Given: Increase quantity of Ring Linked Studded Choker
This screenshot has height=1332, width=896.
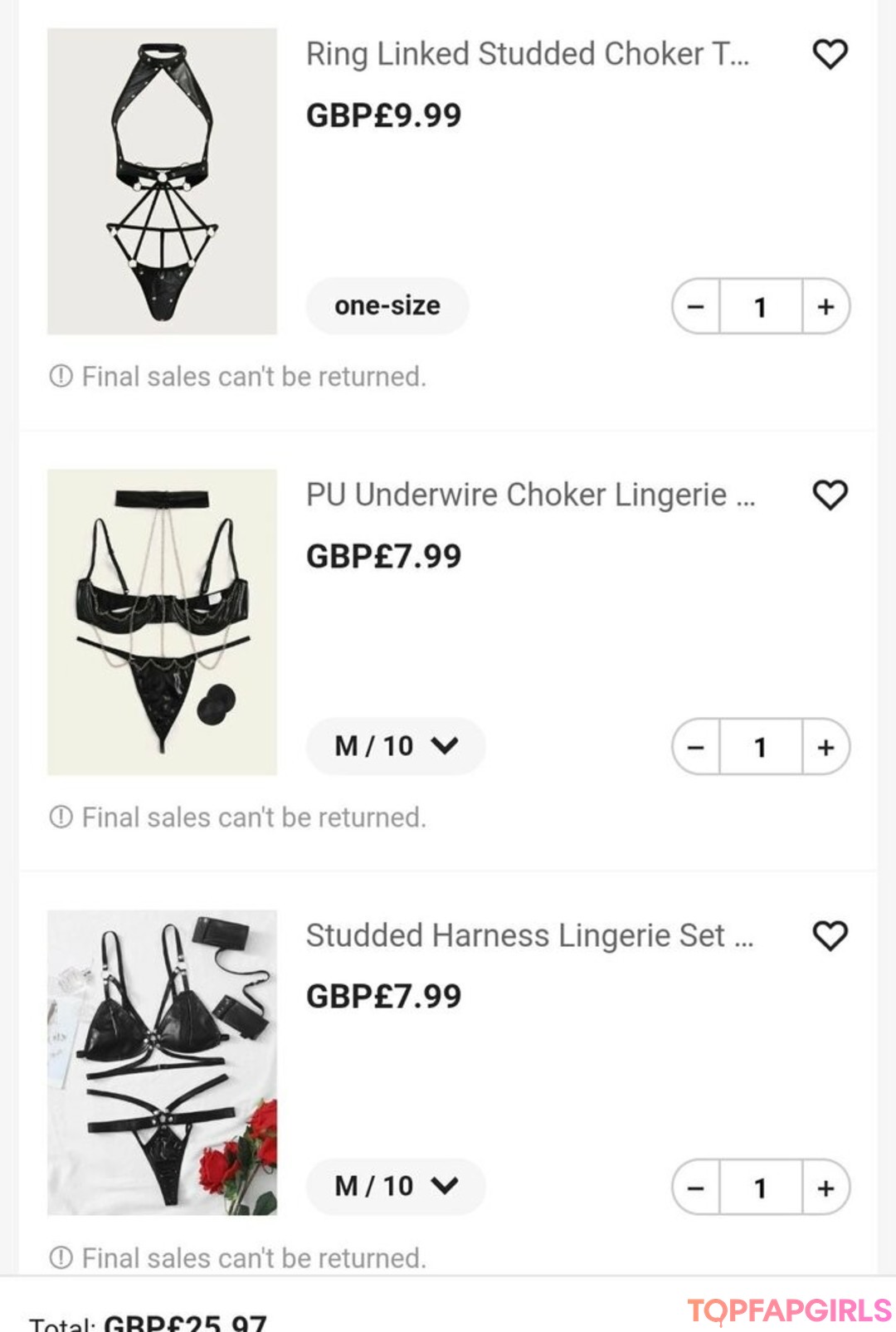Looking at the screenshot, I should point(825,307).
